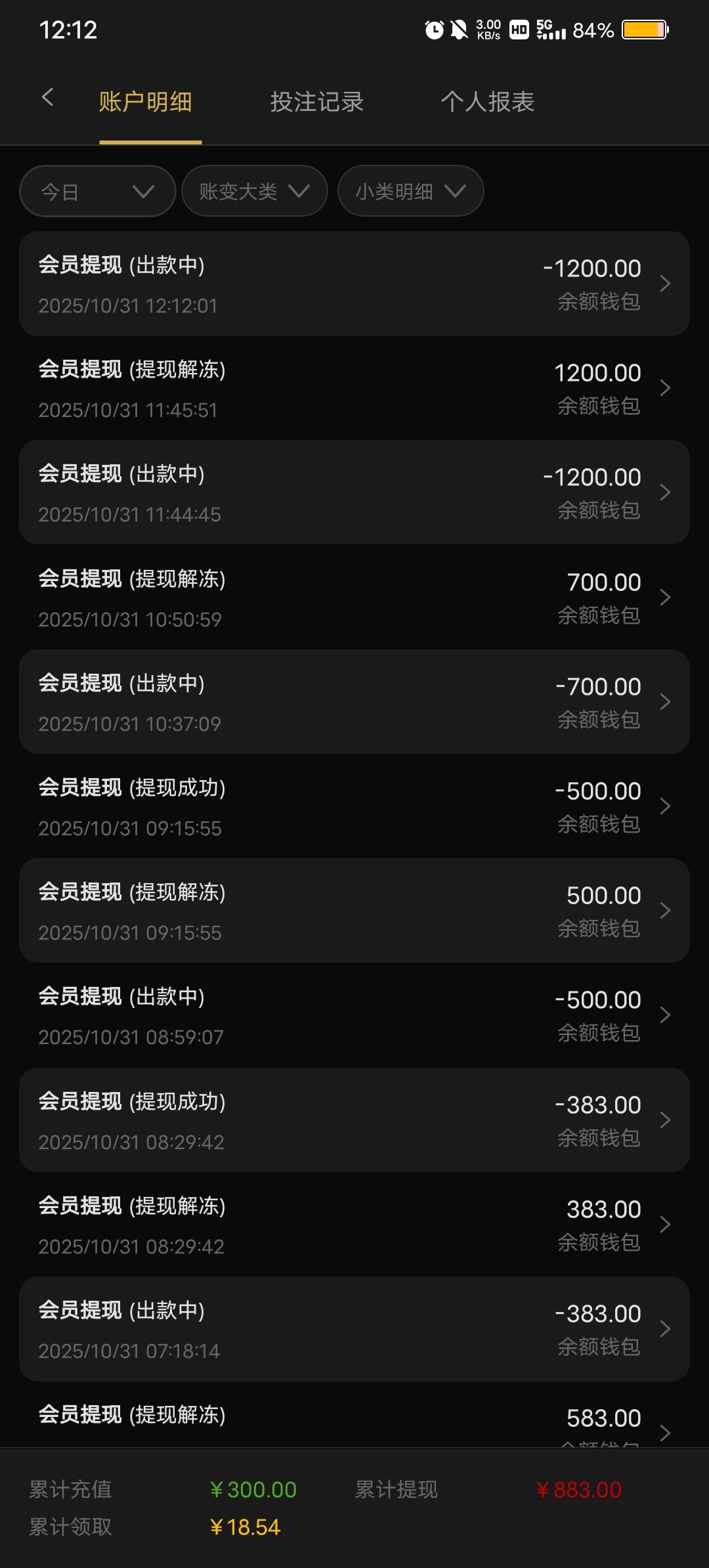
Task: Expand the 今日 date dropdown
Action: point(97,192)
